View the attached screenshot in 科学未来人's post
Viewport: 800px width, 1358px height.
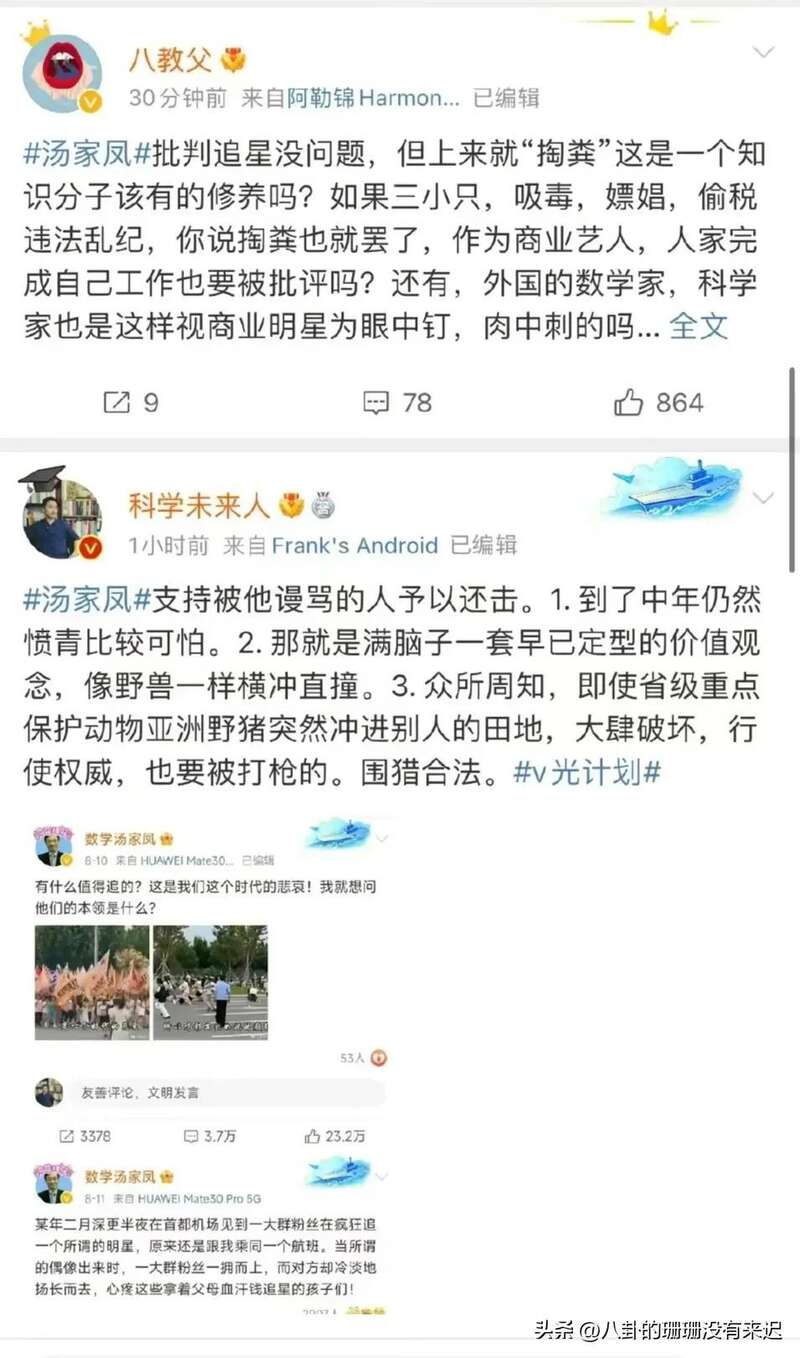pyautogui.click(x=212, y=1065)
